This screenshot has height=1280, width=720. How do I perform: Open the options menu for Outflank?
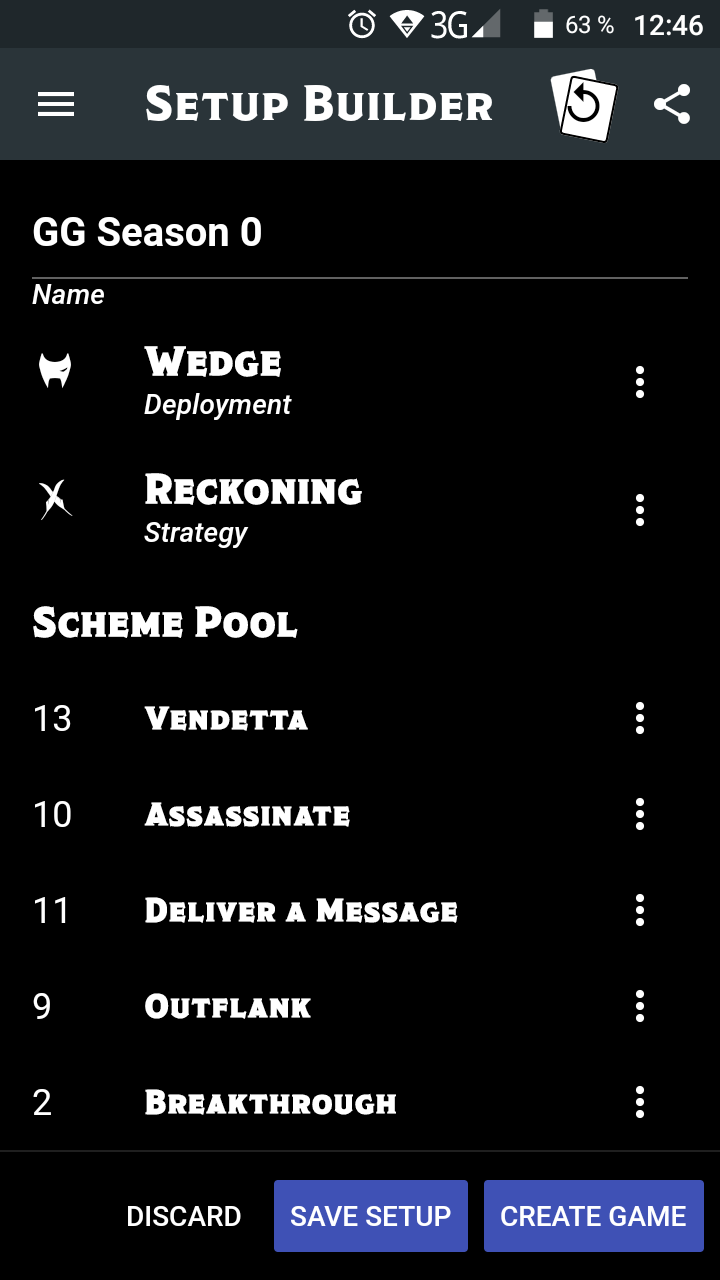pos(640,1006)
